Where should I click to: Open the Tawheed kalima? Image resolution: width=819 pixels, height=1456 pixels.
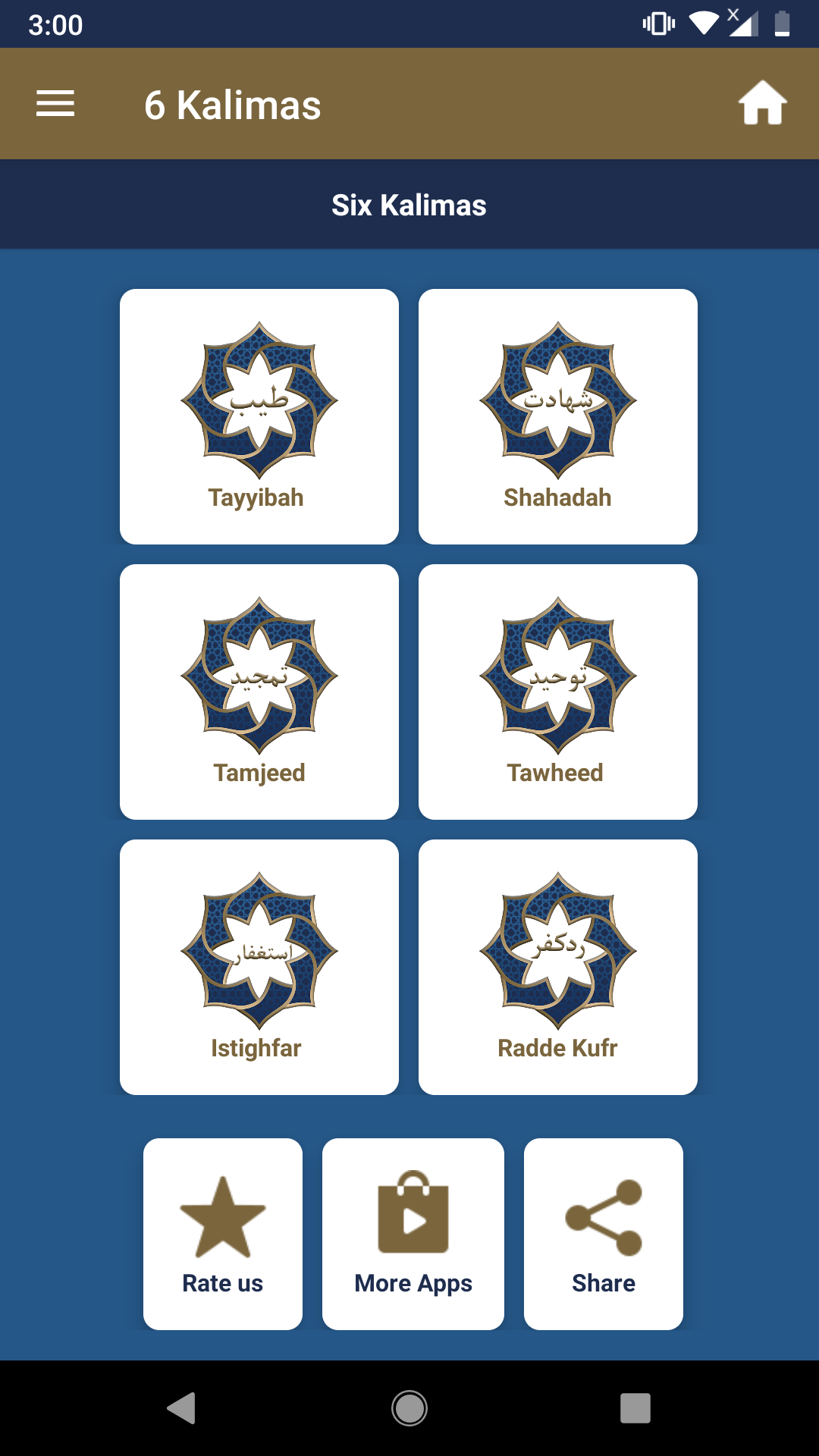[557, 690]
